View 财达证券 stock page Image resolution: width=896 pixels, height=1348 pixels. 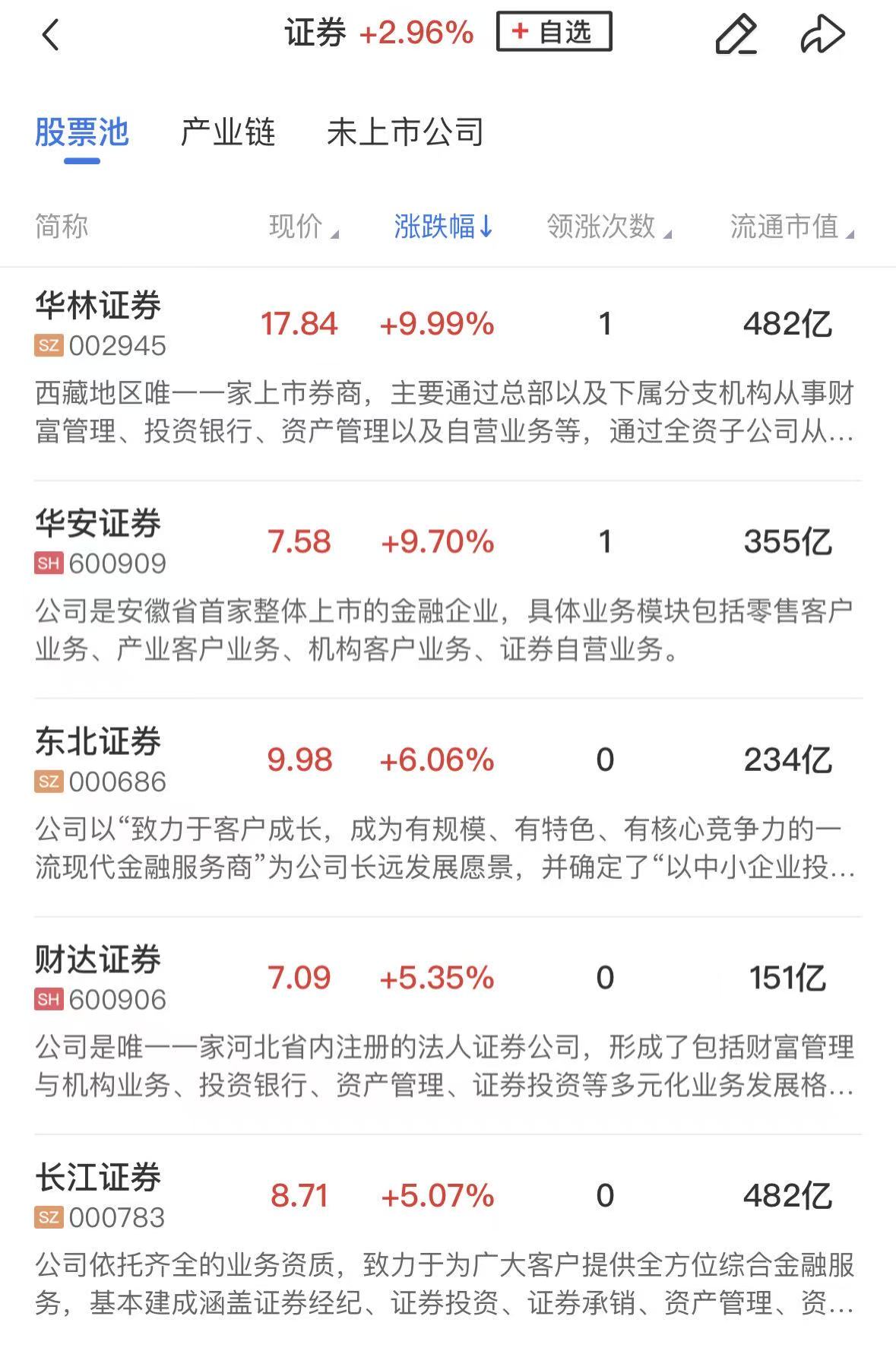pos(99,960)
